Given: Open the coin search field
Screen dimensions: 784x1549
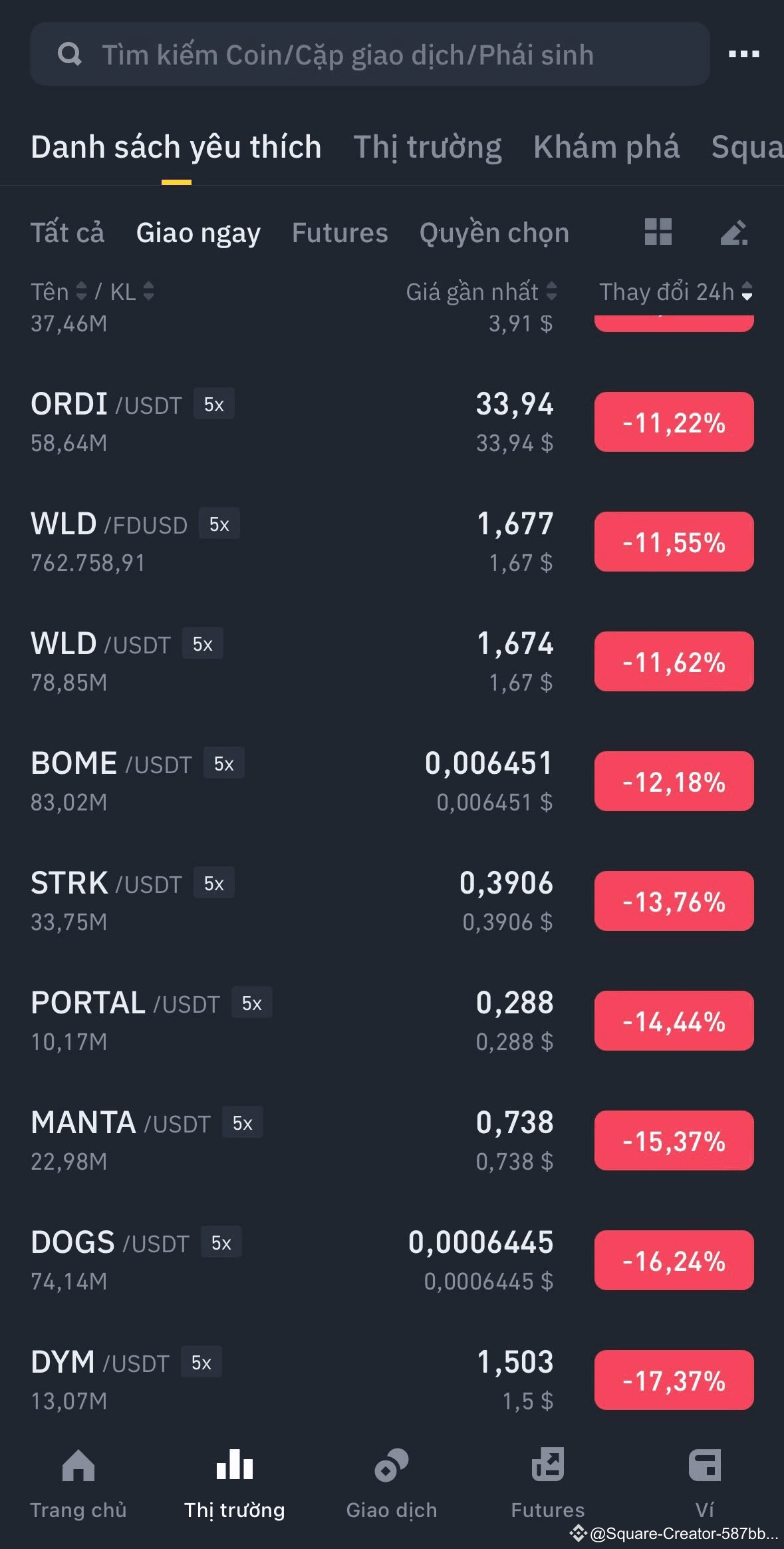Looking at the screenshot, I should (x=369, y=55).
